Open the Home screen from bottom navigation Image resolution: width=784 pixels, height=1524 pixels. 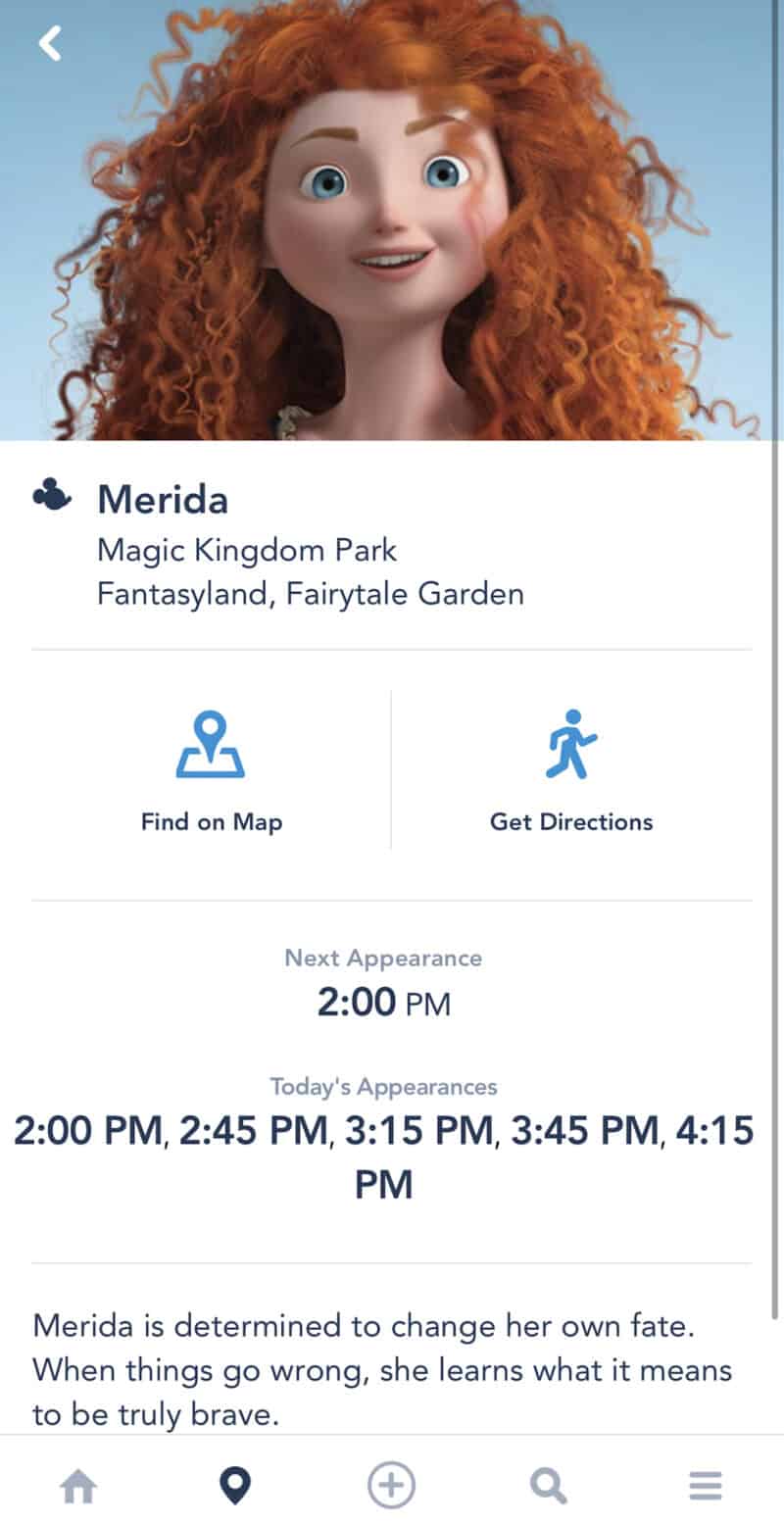[78, 1485]
